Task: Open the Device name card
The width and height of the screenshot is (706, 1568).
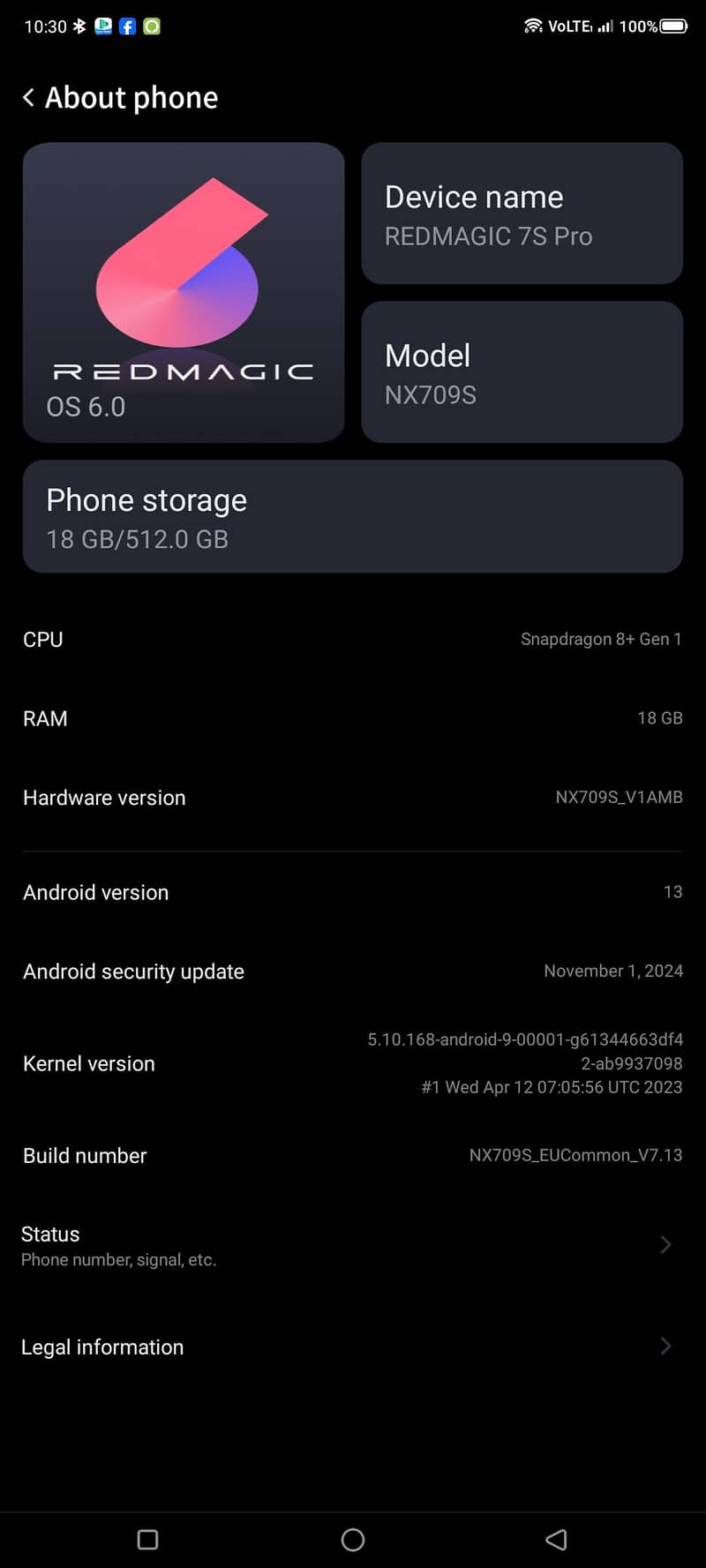Action: coord(522,214)
